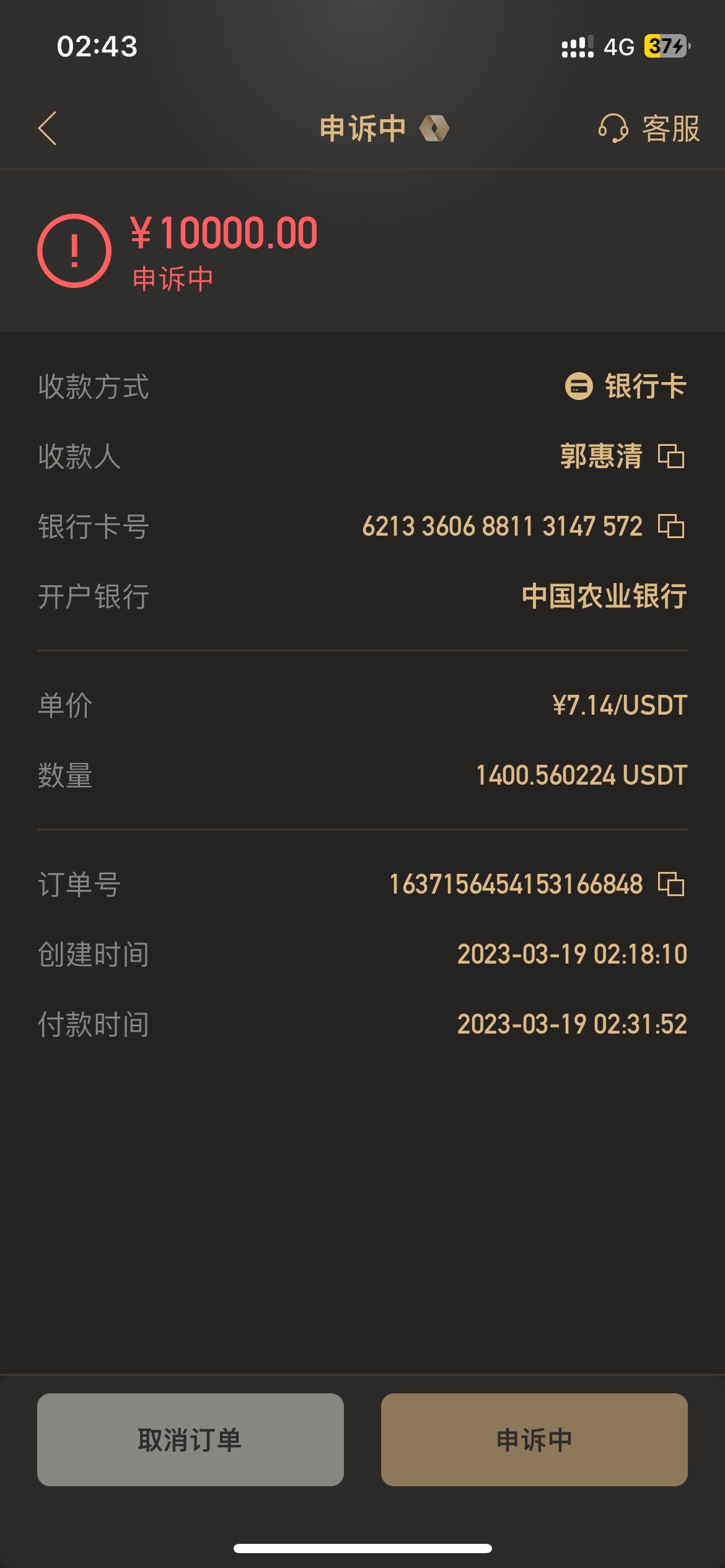This screenshot has width=725, height=1568.
Task: Contact 客服 customer service
Action: [x=649, y=129]
